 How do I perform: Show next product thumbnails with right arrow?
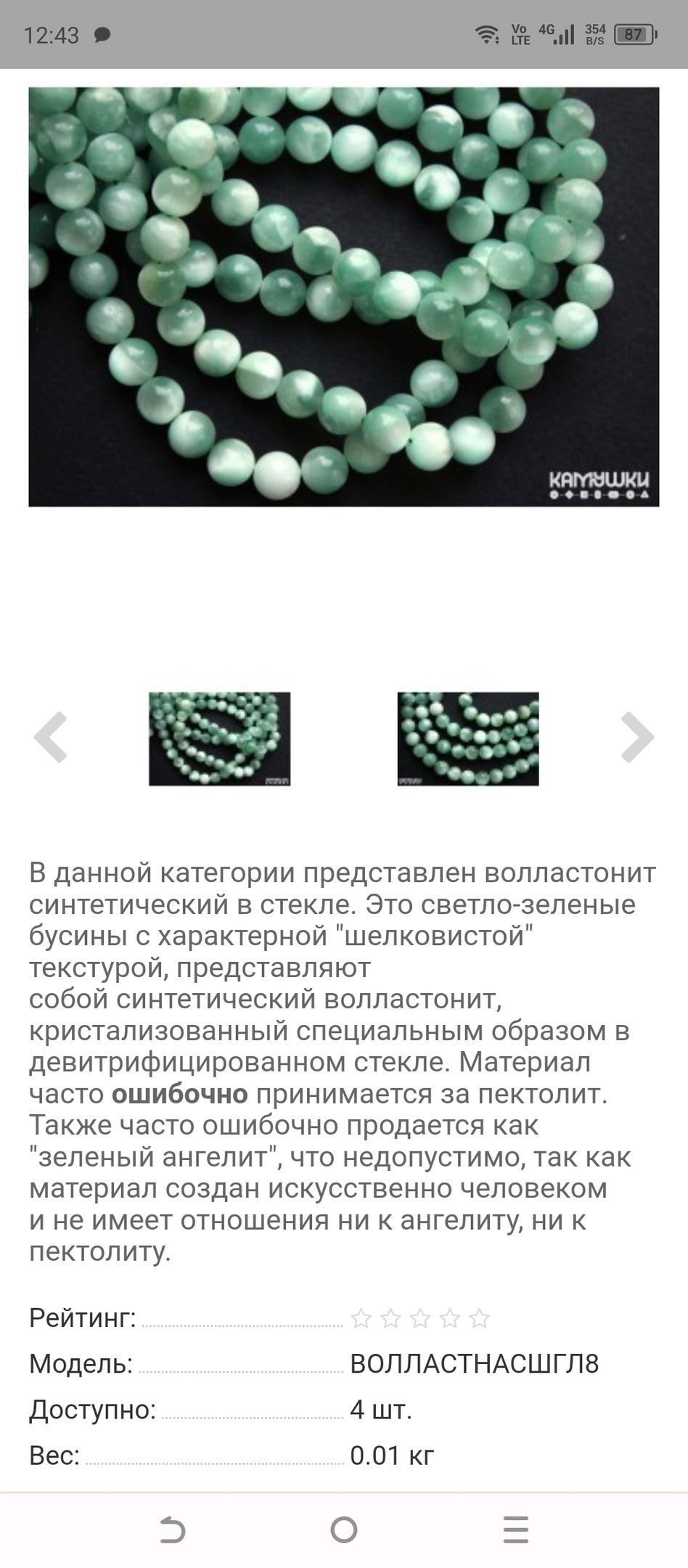[x=637, y=738]
